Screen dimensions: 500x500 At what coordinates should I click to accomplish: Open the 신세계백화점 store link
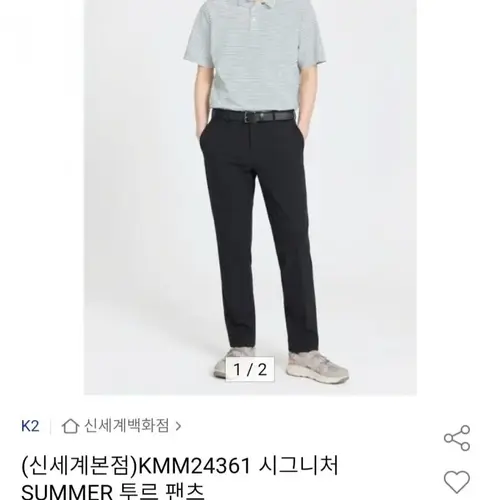click(122, 426)
